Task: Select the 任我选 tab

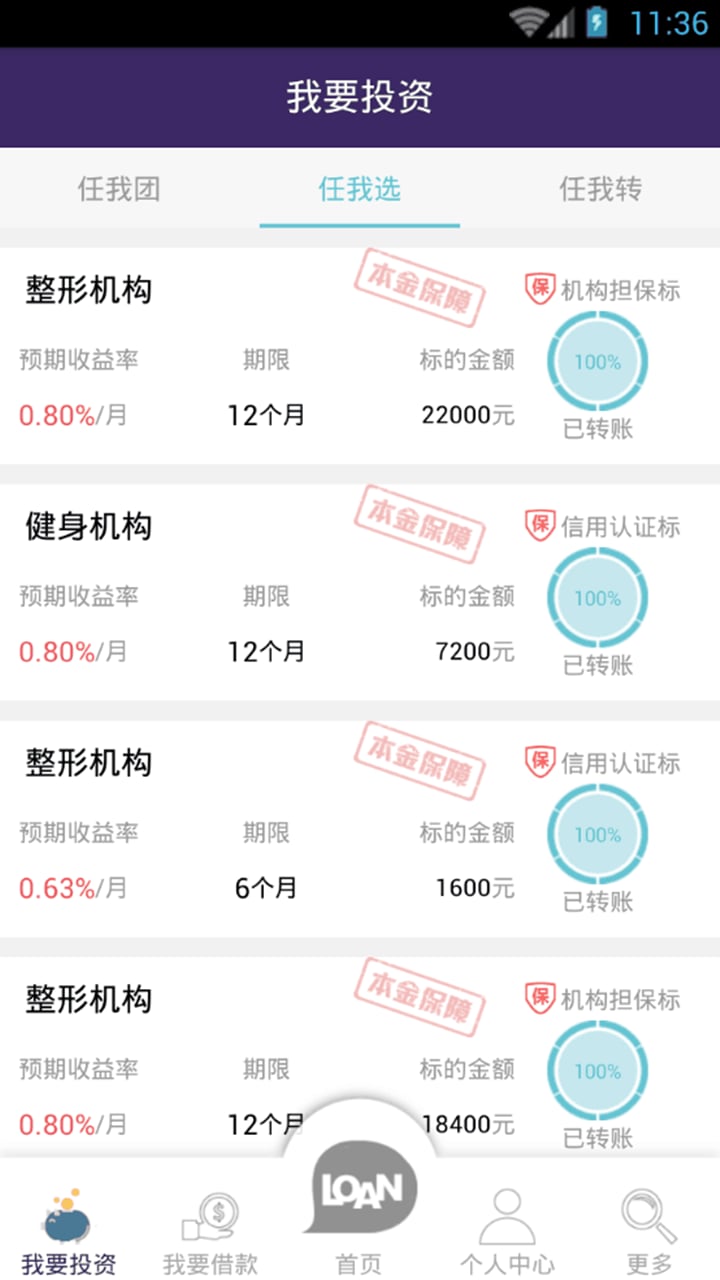Action: [359, 189]
